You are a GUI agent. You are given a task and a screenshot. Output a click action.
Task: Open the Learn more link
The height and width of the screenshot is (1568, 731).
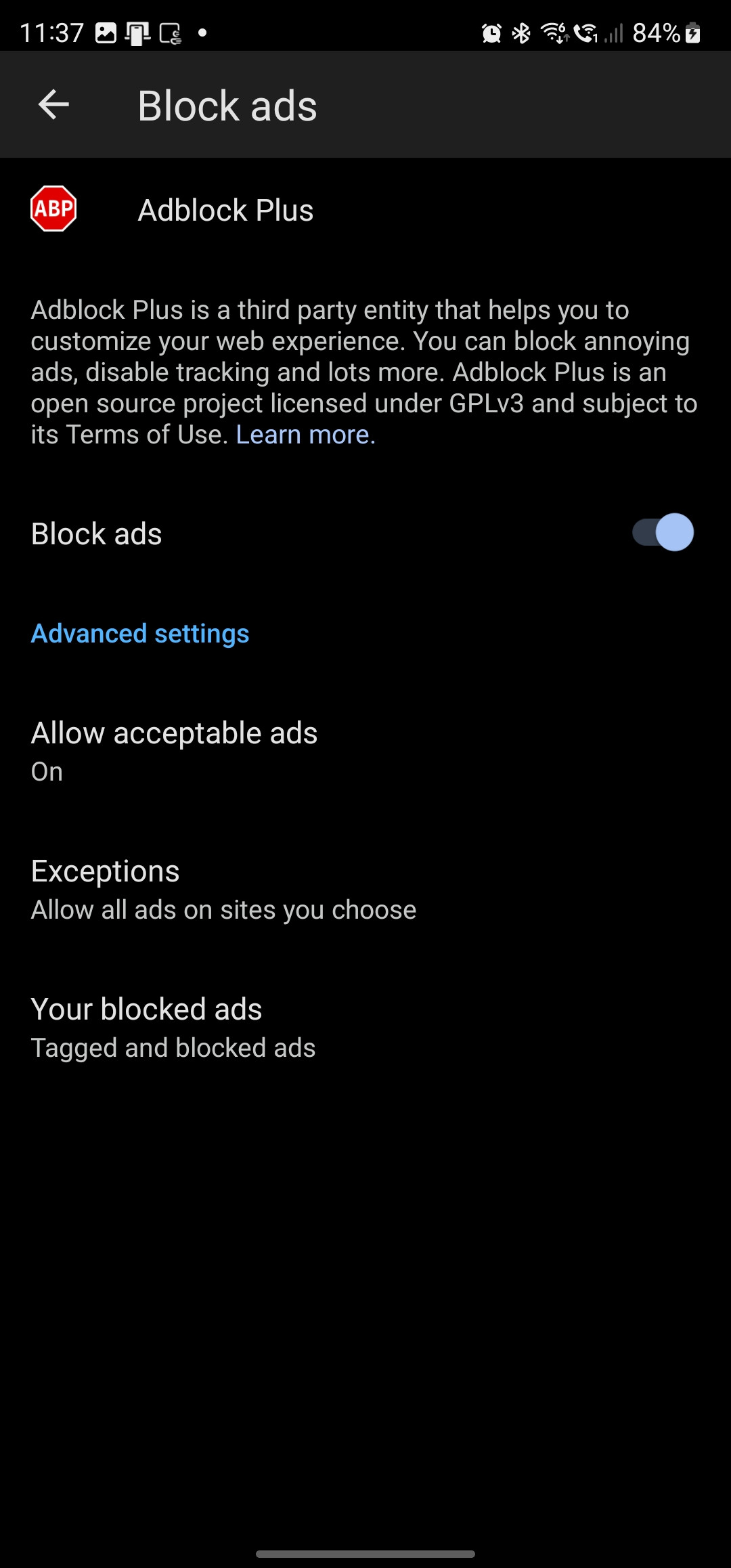click(x=305, y=435)
